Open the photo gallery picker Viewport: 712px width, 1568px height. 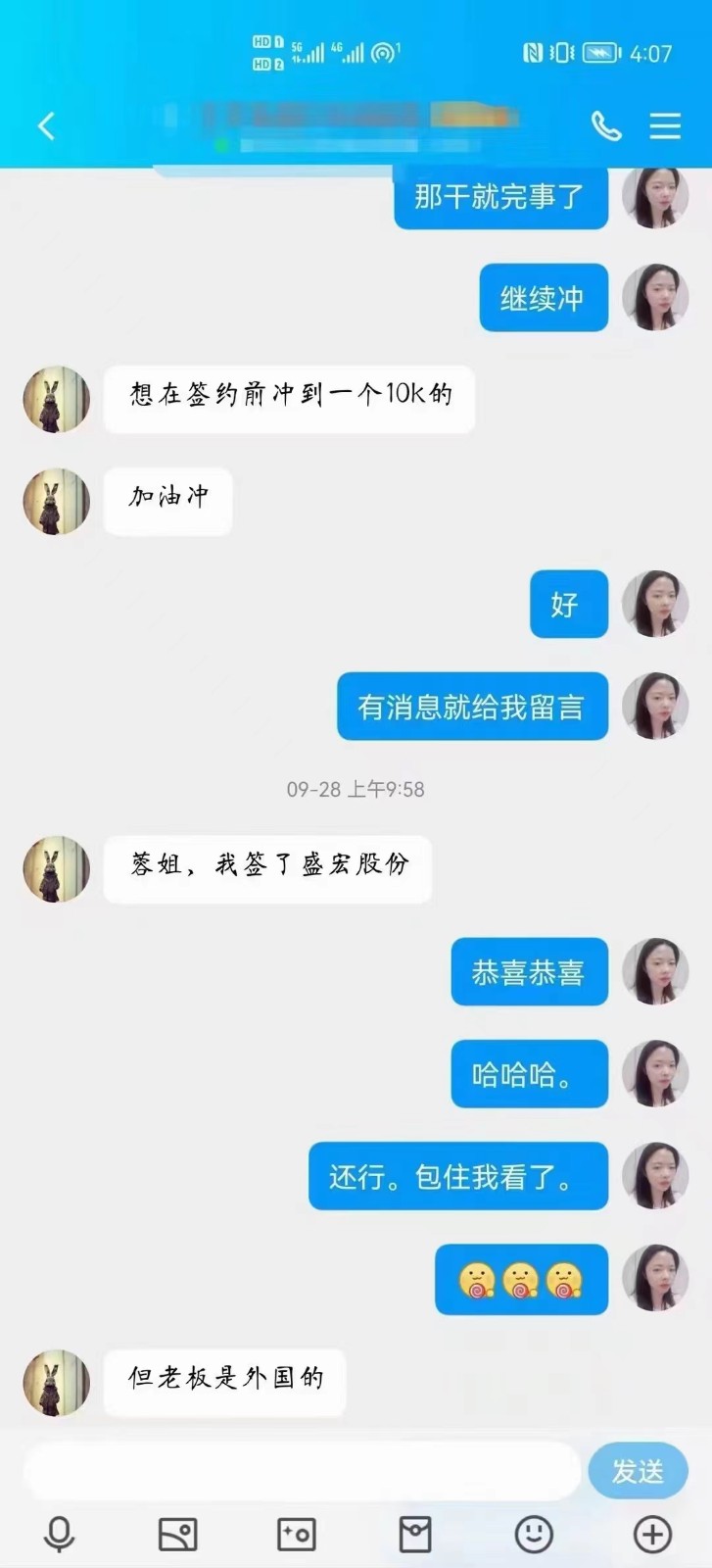click(177, 1534)
